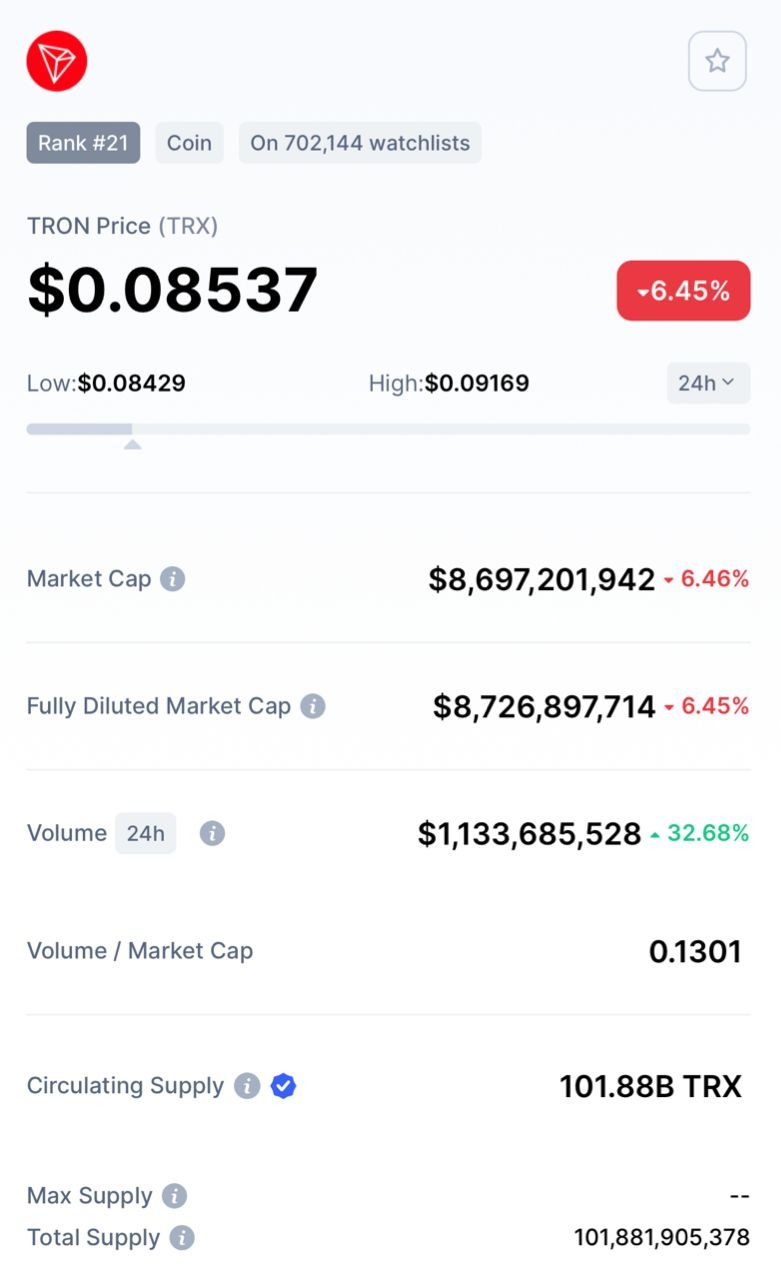Click the Fully Diluted Market Cap info icon

pyautogui.click(x=315, y=705)
